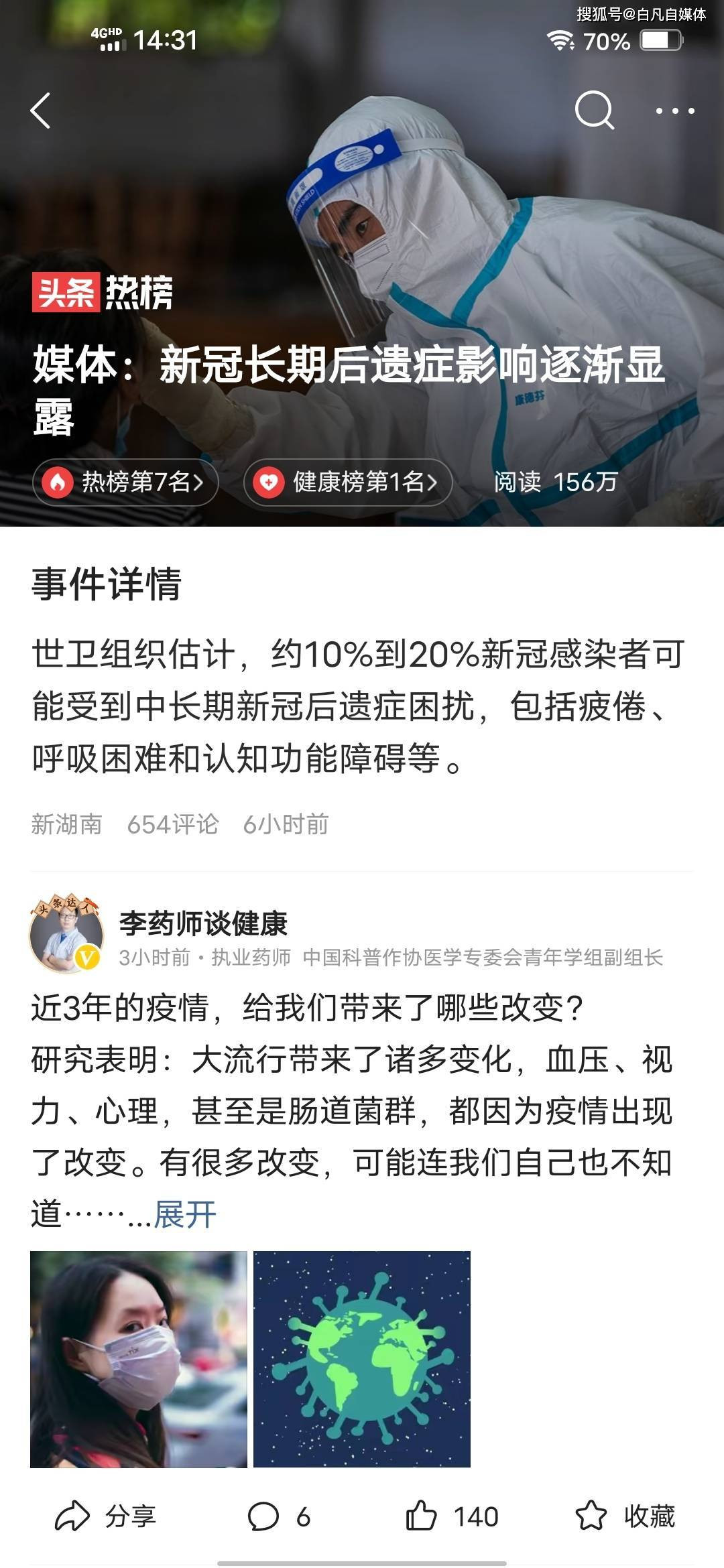Like the post with 140 likes
The height and width of the screenshot is (1568, 724).
pos(452,1516)
